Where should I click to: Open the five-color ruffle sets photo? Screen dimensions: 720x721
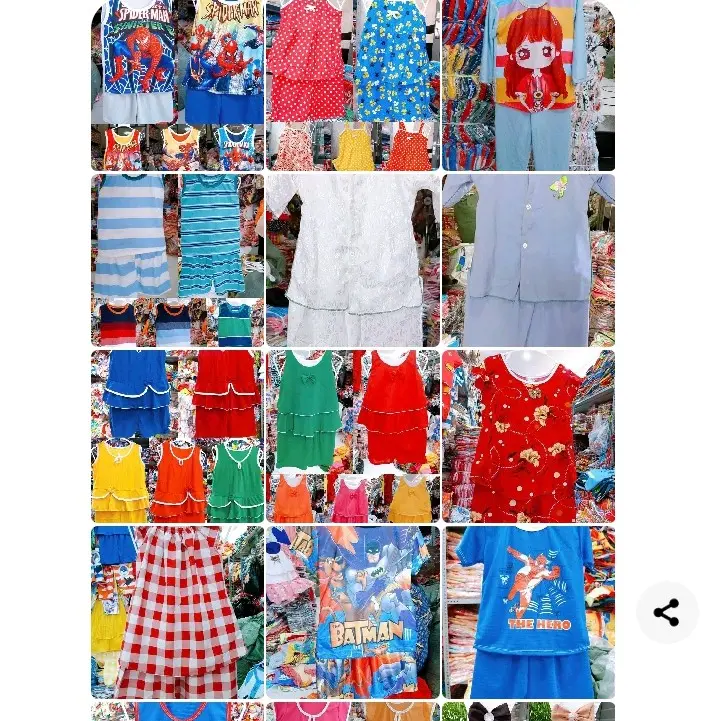tap(177, 436)
